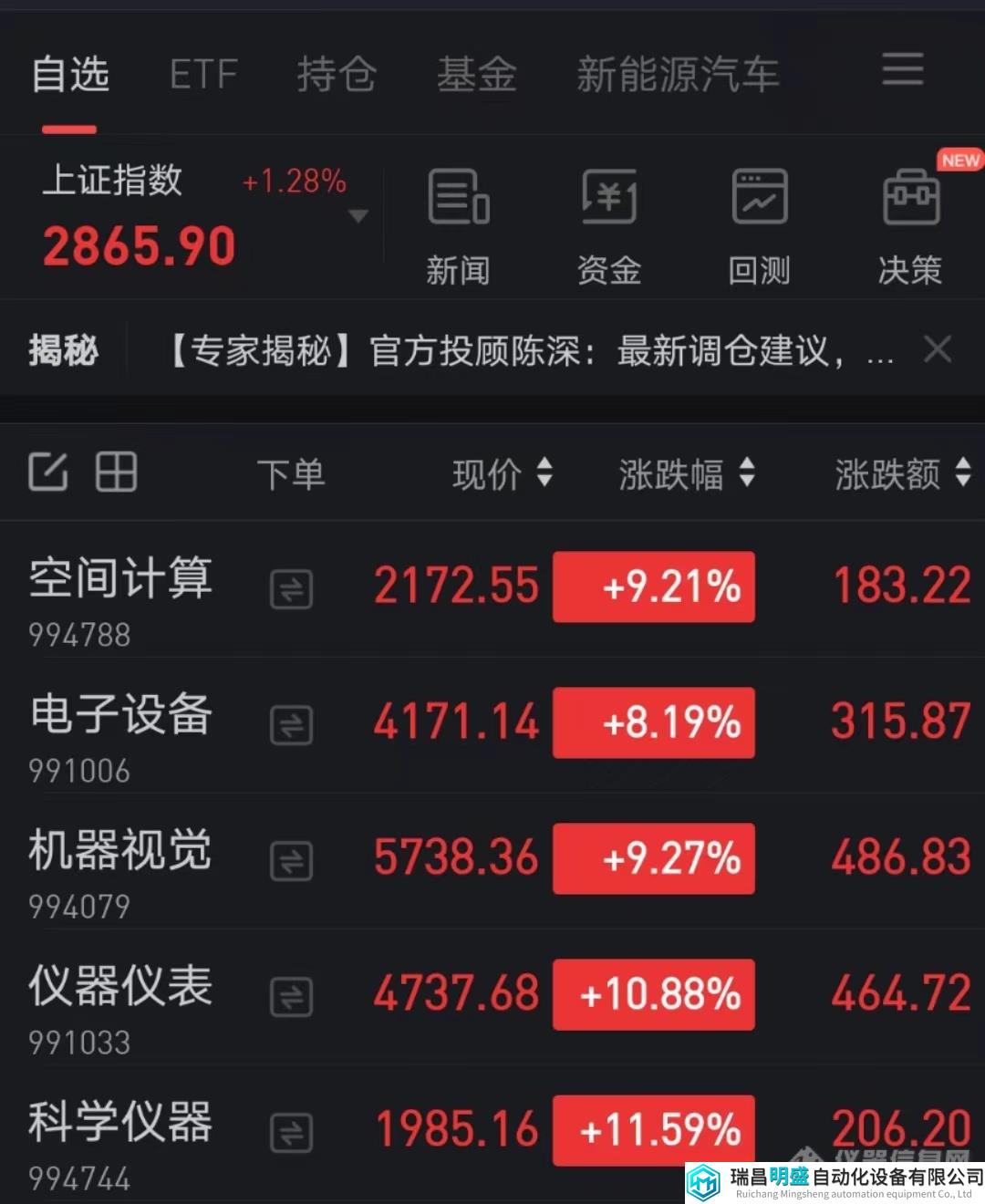Click the trade icon beside 电子设备

292,723
